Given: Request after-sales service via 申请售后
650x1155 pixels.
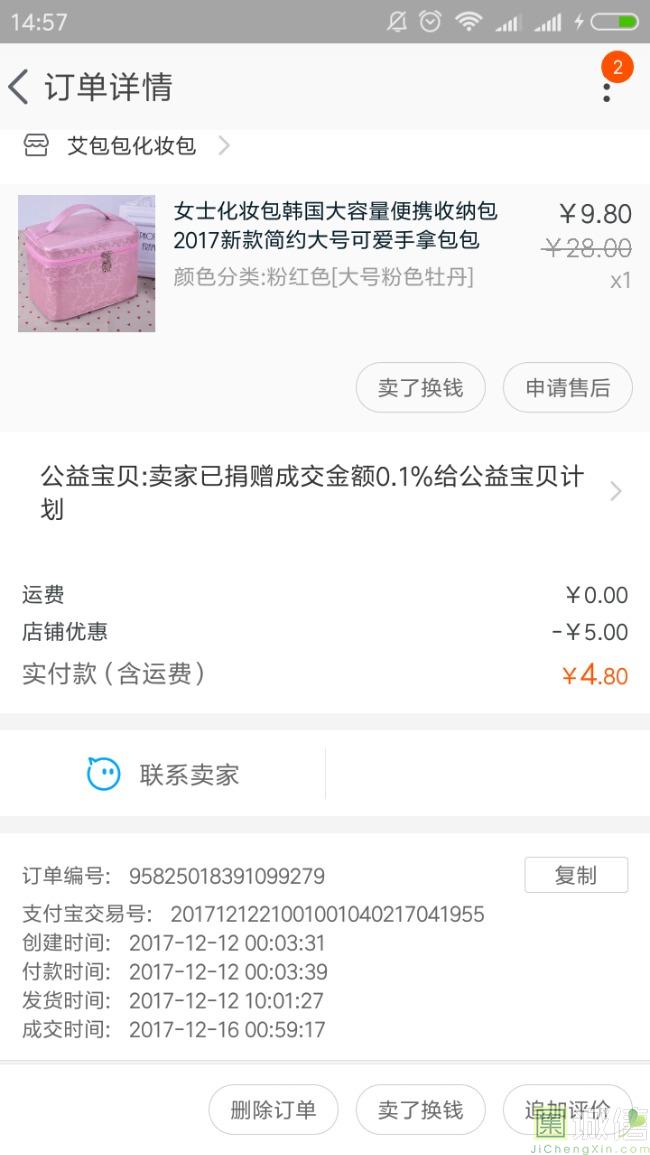Looking at the screenshot, I should [x=567, y=388].
